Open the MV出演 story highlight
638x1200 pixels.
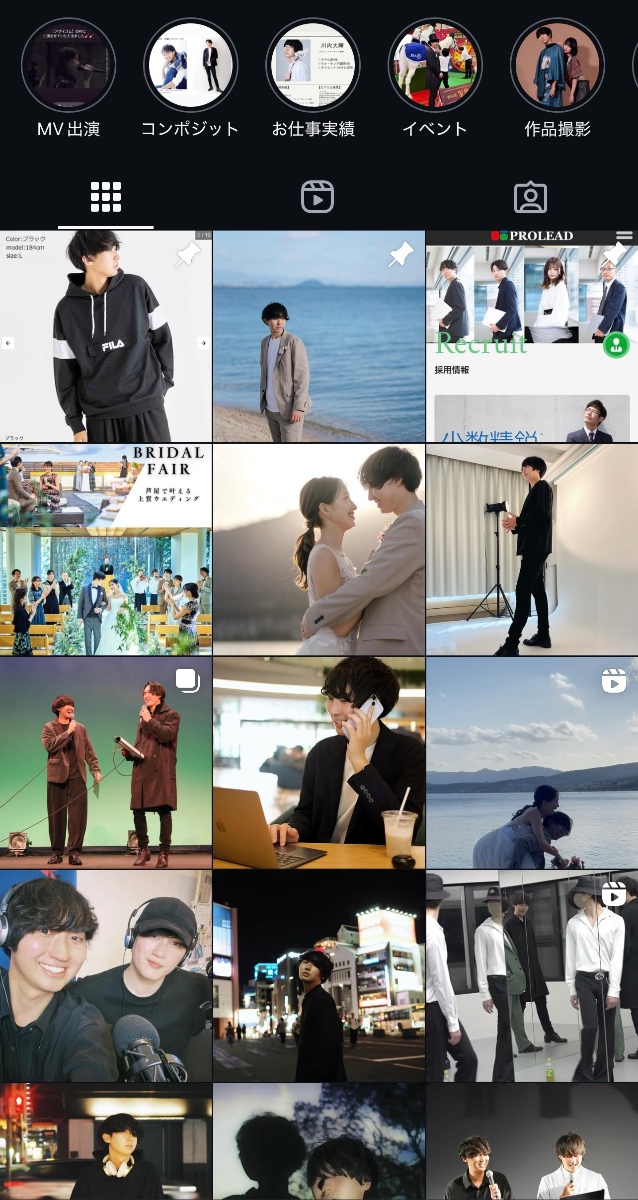coord(68,65)
